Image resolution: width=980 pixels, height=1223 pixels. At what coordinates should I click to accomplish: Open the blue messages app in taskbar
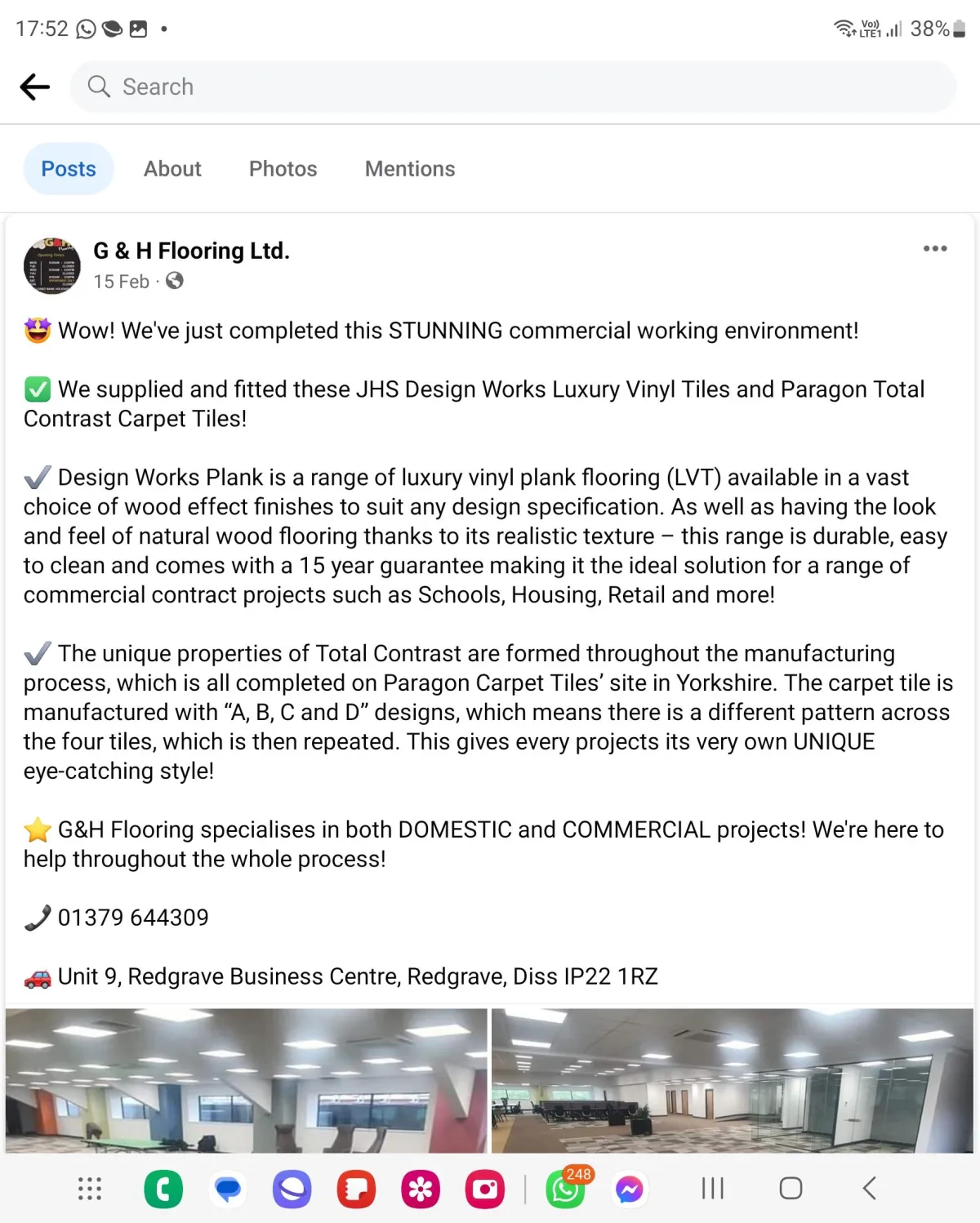click(228, 1190)
